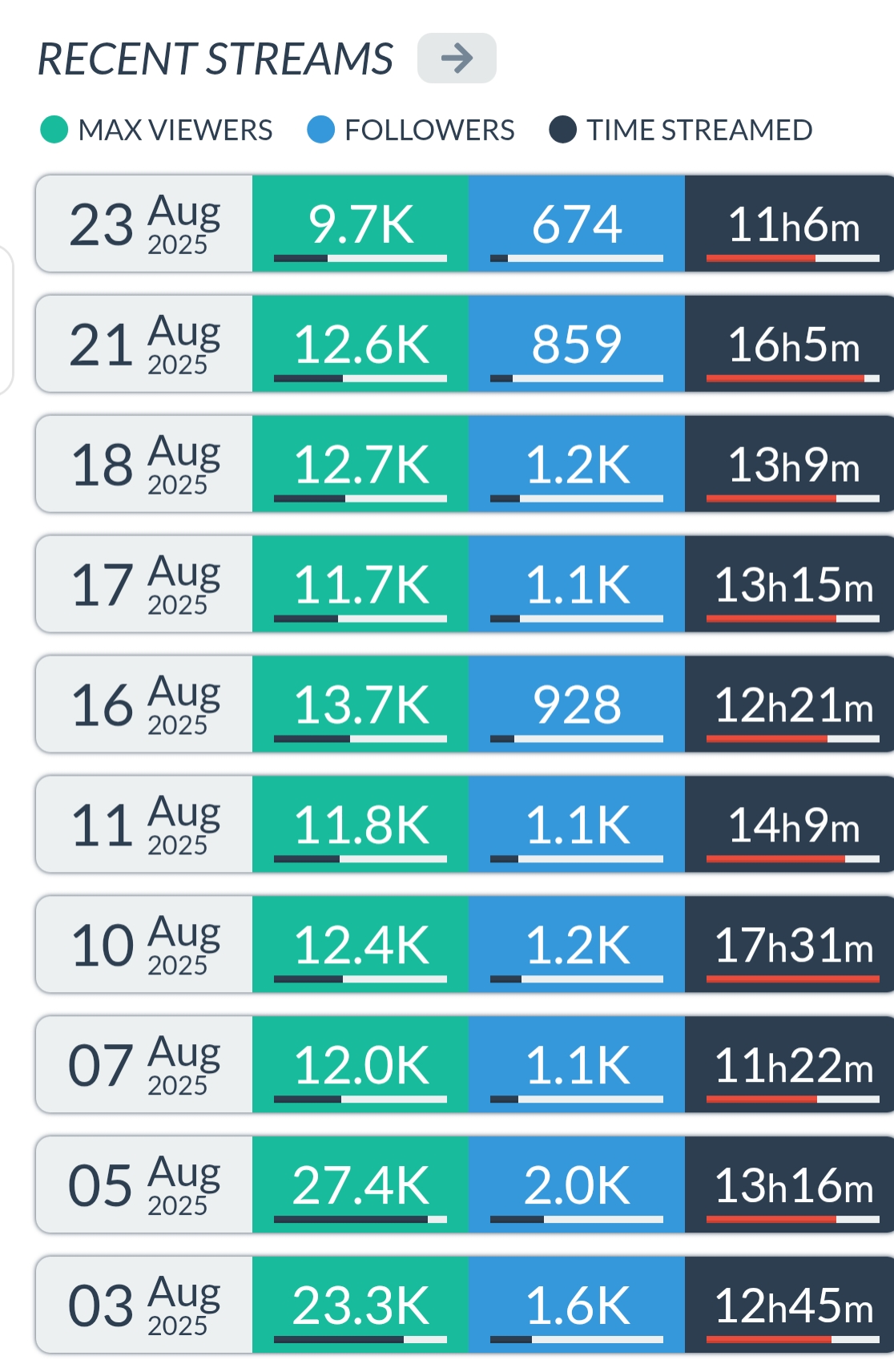This screenshot has height=1372, width=894.
Task: Open the Recent Streams arrow button
Action: tap(457, 58)
